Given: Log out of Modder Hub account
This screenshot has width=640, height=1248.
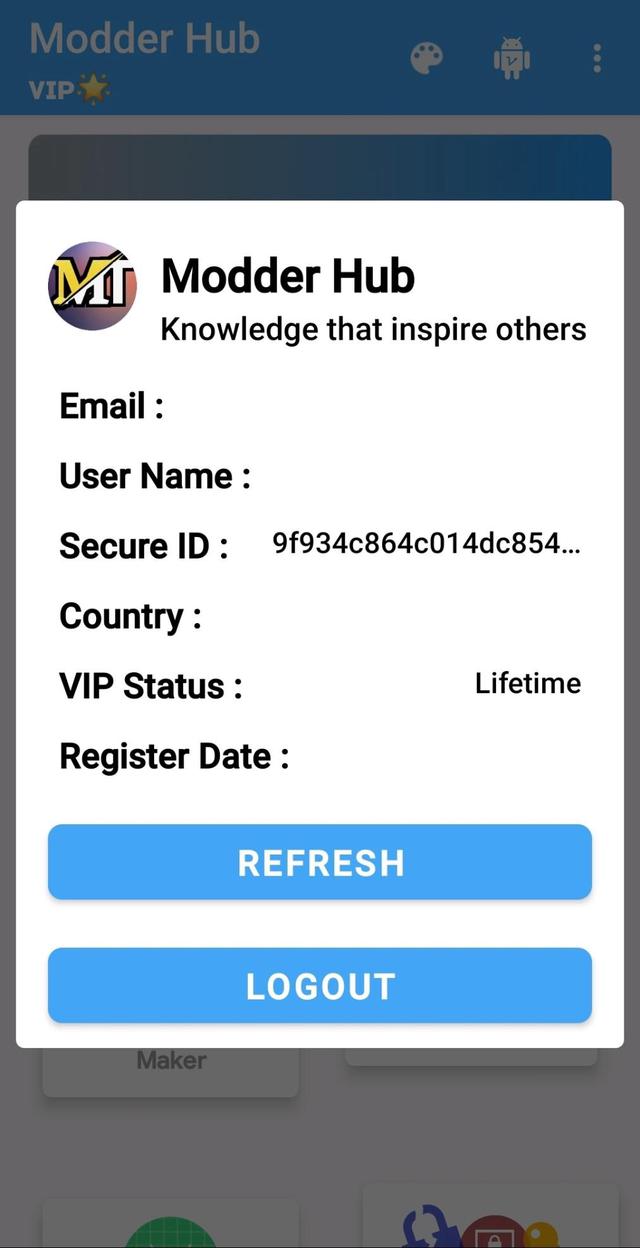Looking at the screenshot, I should [320, 986].
